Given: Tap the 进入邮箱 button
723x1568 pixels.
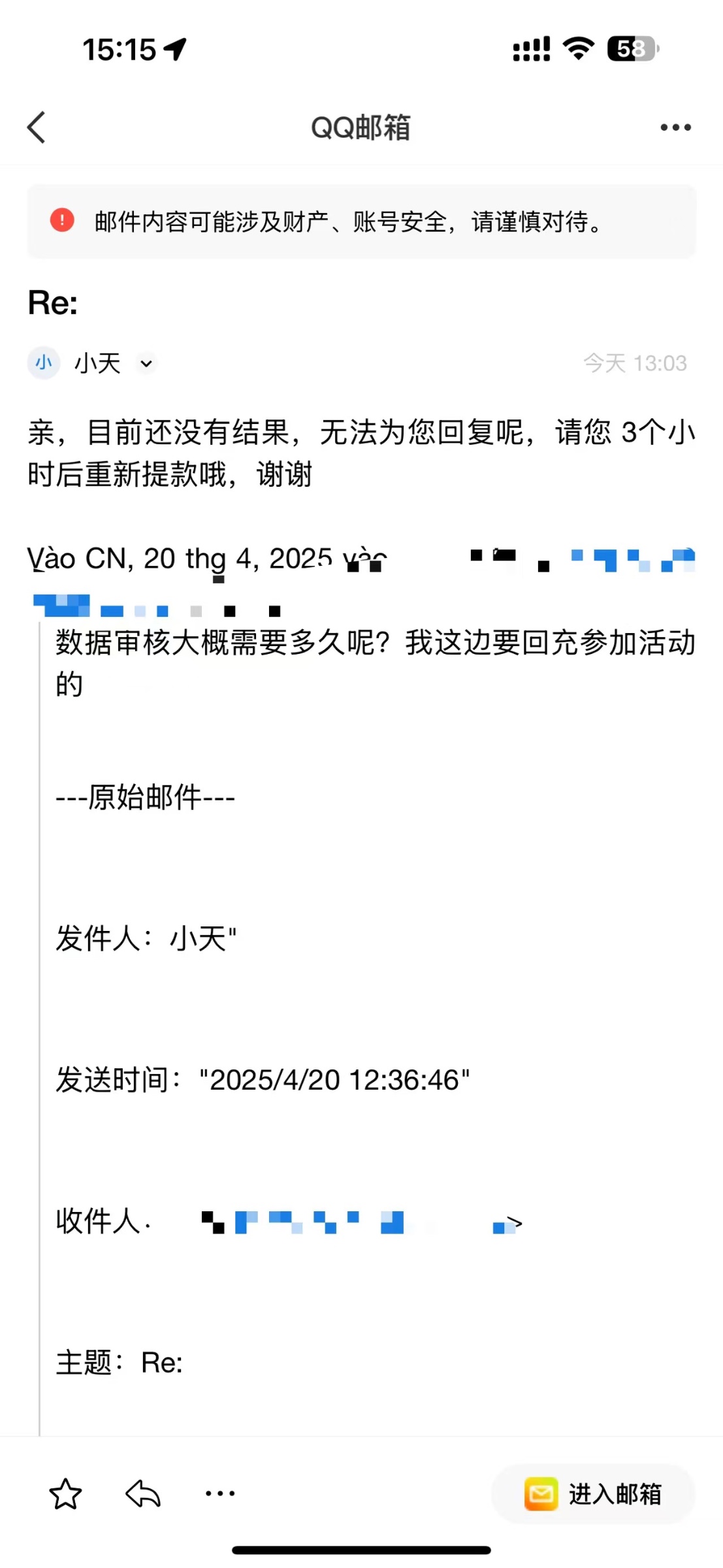Looking at the screenshot, I should (593, 1494).
